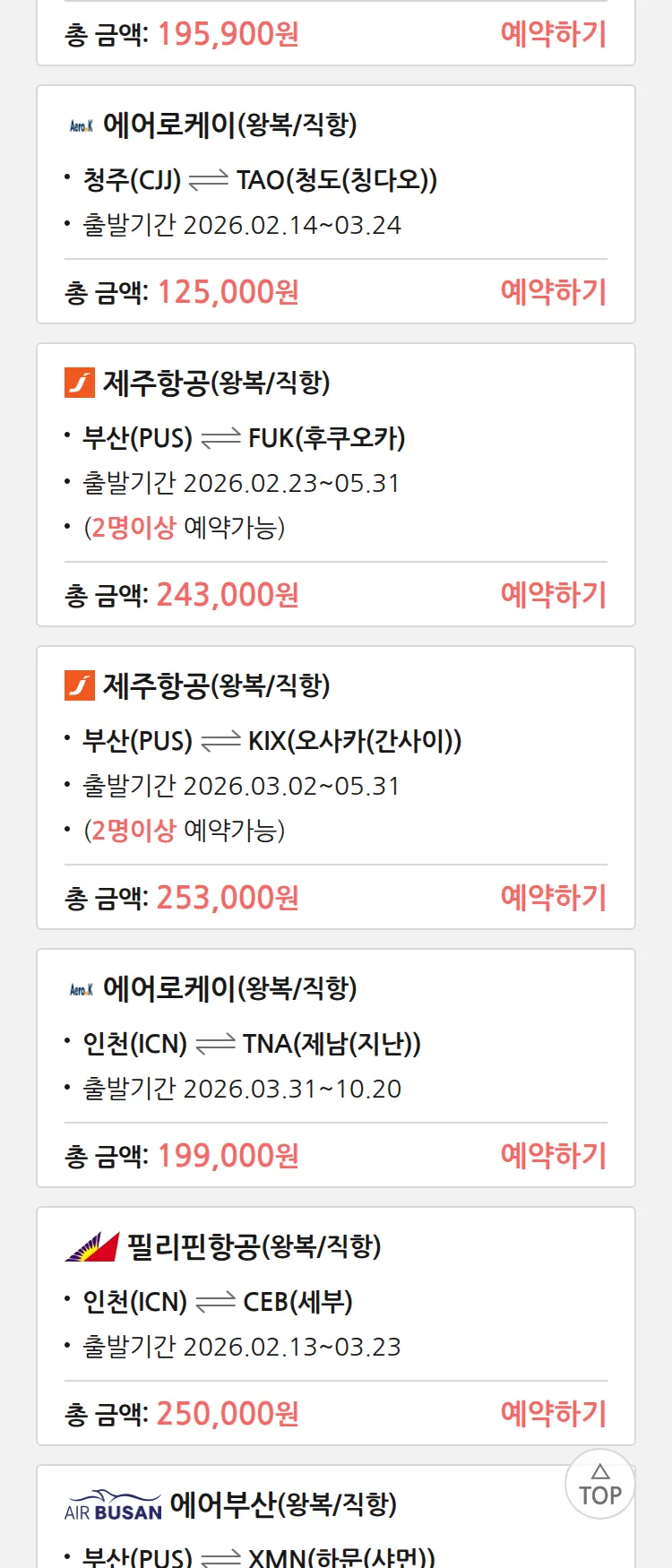The image size is (672, 1568).
Task: Book the 부산 to KIX 253,000원 flight
Action: pos(553,898)
